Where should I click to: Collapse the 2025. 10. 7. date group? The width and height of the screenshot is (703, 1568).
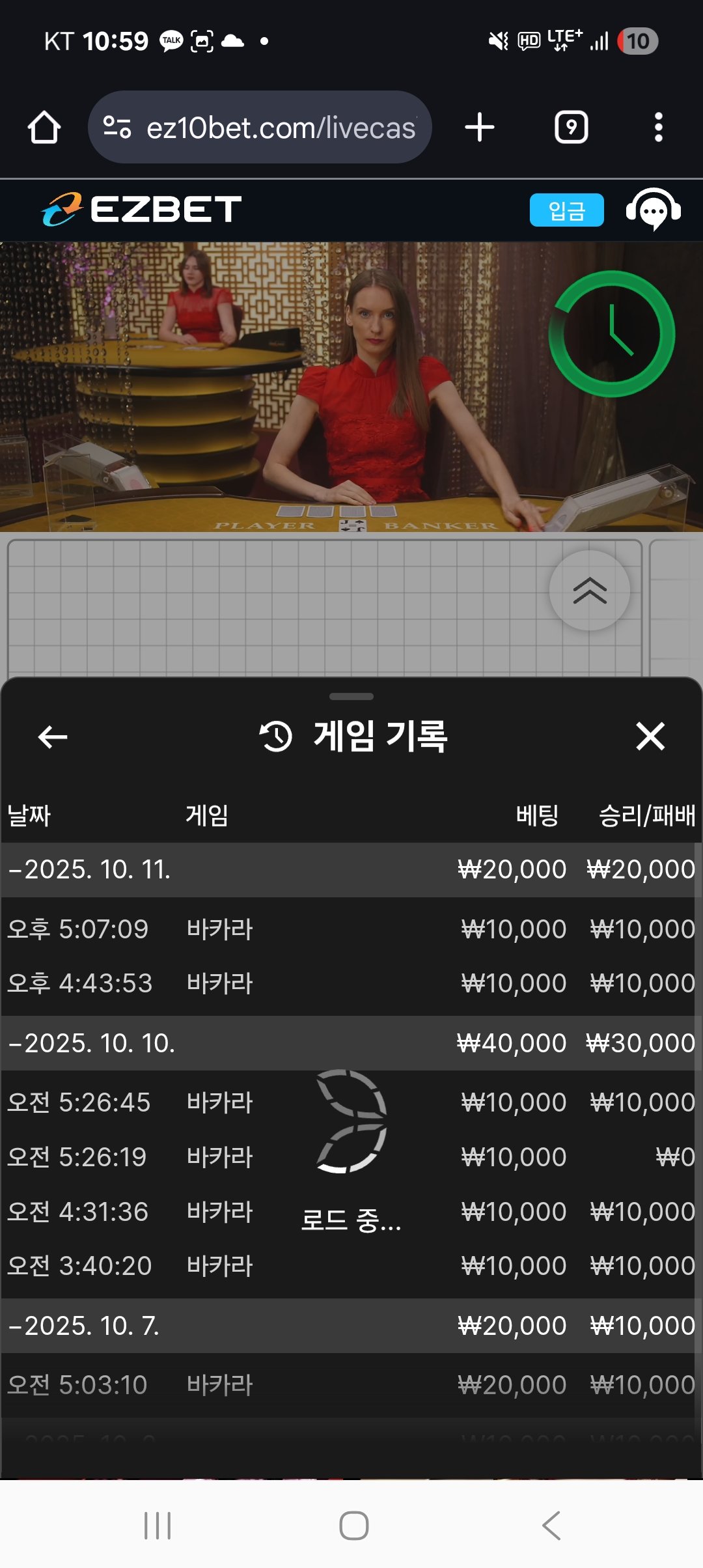click(x=85, y=1326)
